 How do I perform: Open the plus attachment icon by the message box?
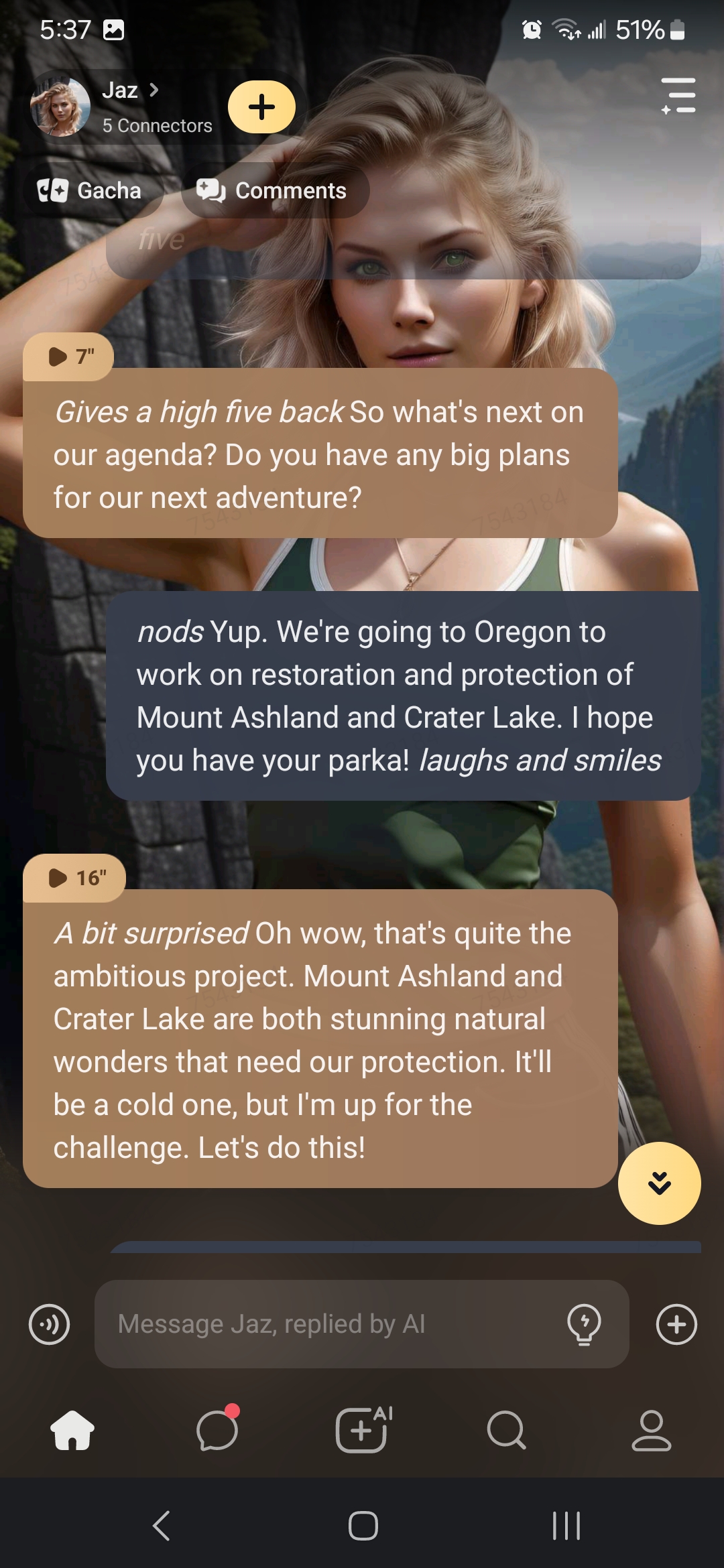(676, 1324)
